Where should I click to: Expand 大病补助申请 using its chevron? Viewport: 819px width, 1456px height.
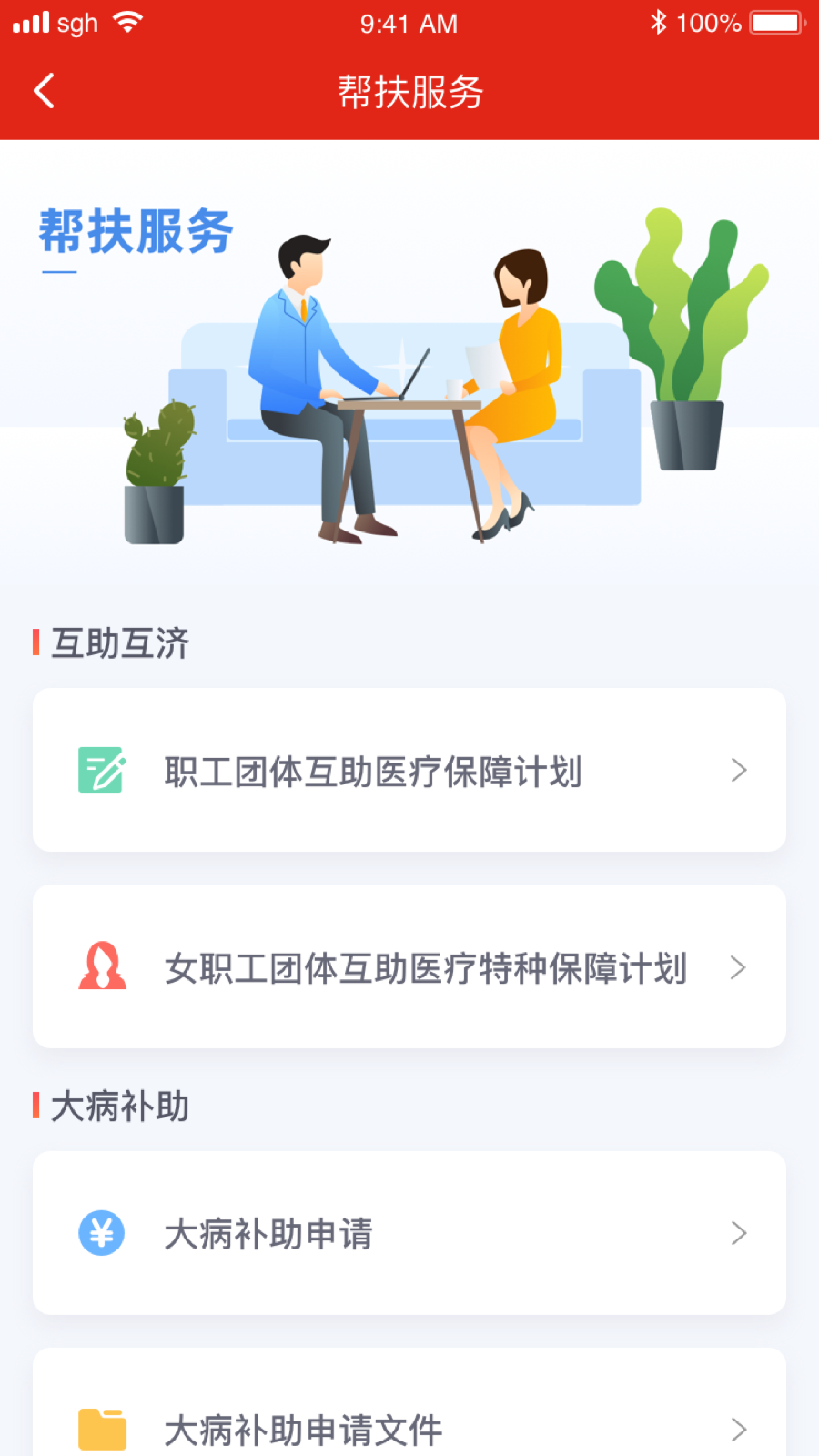coord(738,1234)
